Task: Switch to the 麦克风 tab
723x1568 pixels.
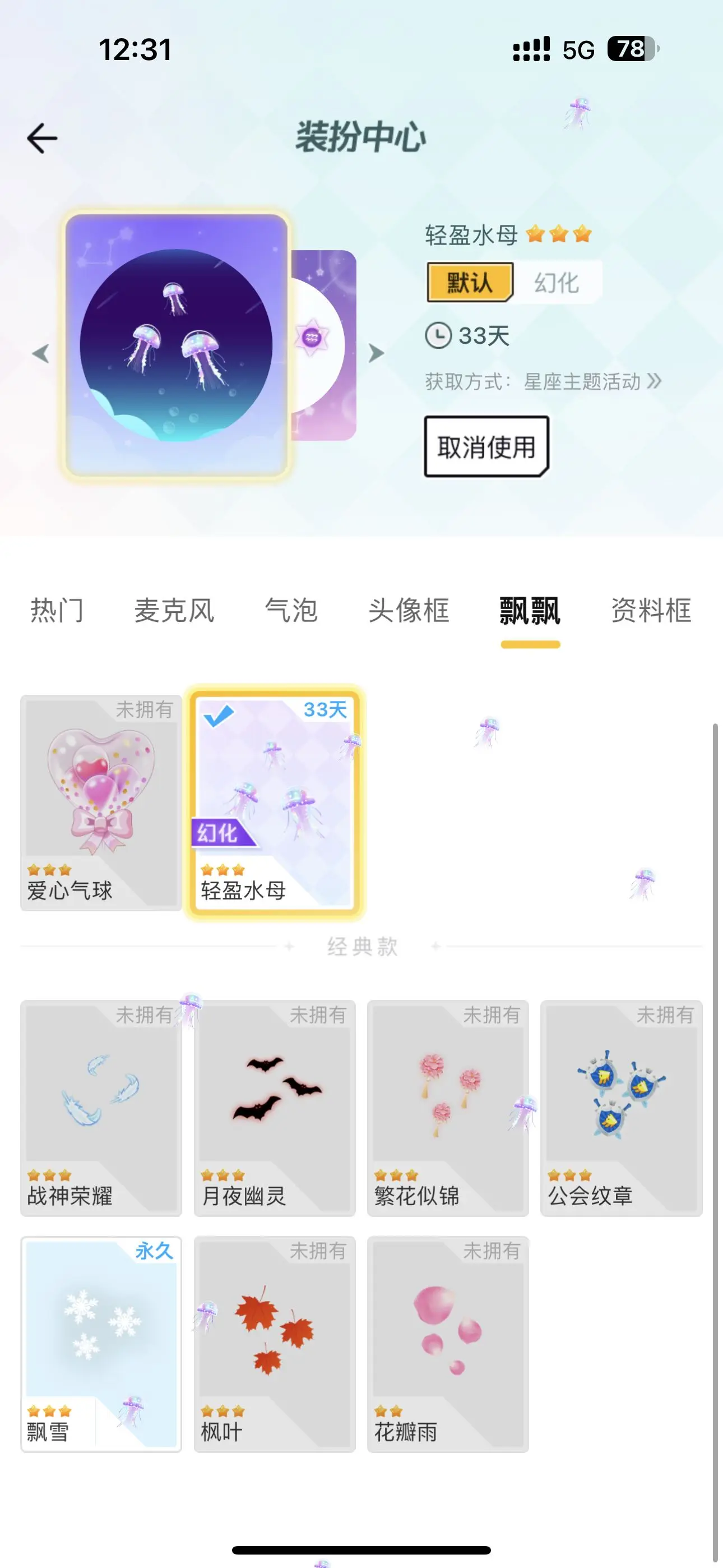Action: click(175, 611)
